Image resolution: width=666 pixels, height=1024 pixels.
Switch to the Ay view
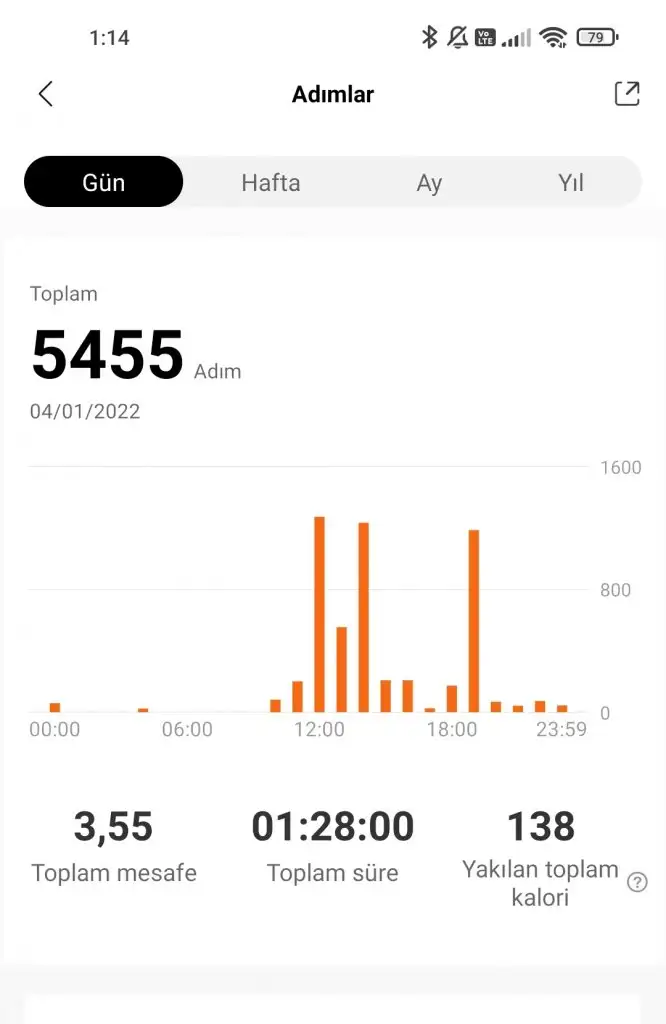429,182
